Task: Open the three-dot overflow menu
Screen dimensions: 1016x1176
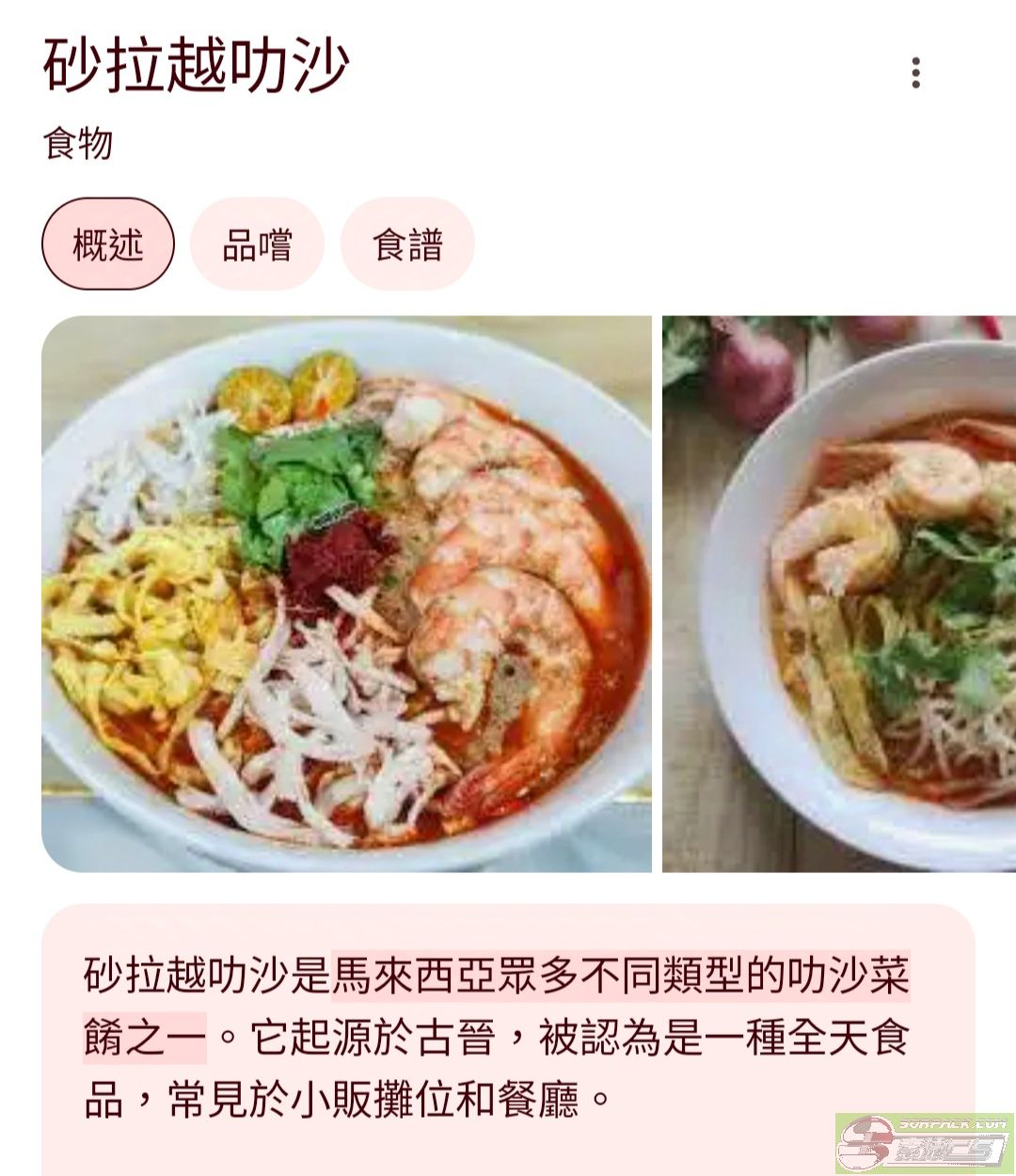Action: 915,72
